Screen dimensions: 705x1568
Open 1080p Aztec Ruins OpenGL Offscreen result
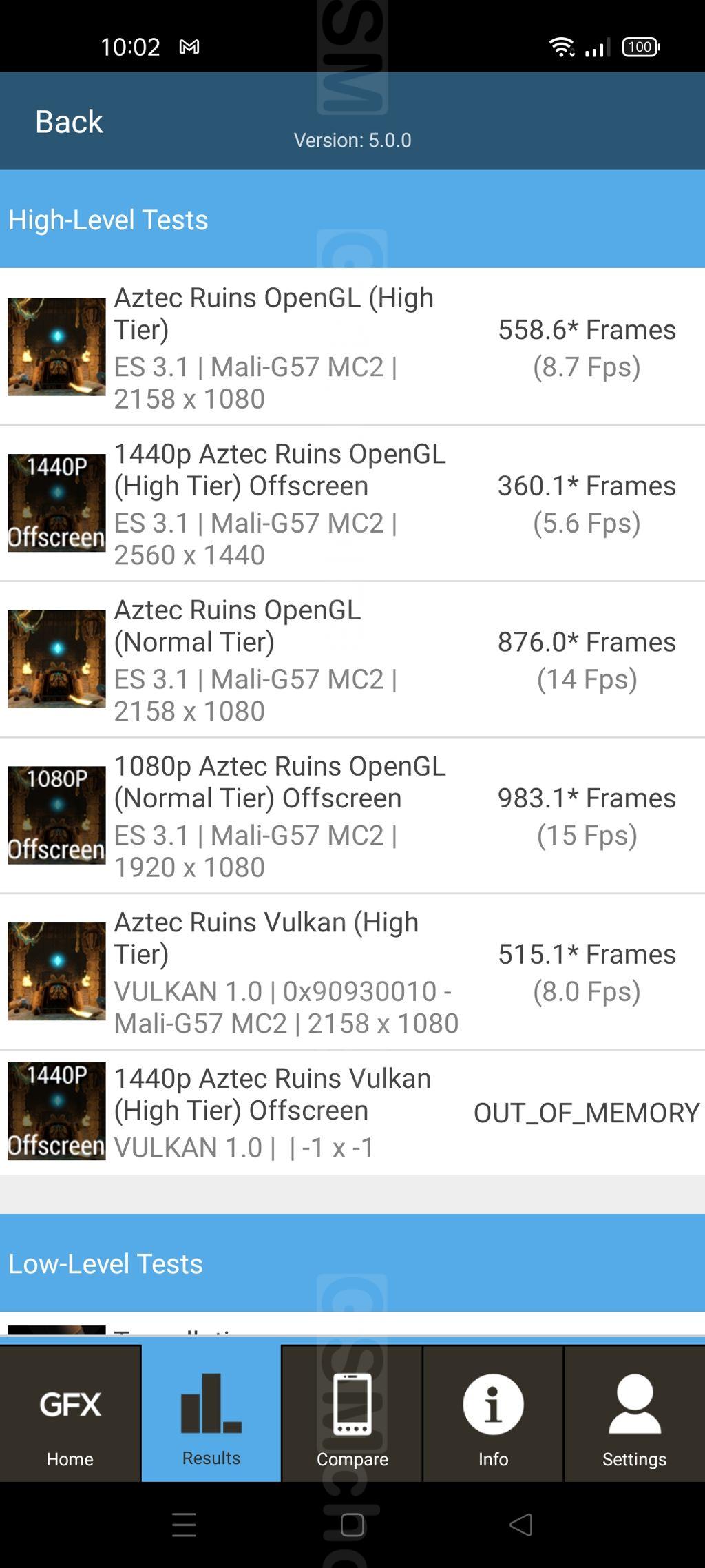[352, 816]
